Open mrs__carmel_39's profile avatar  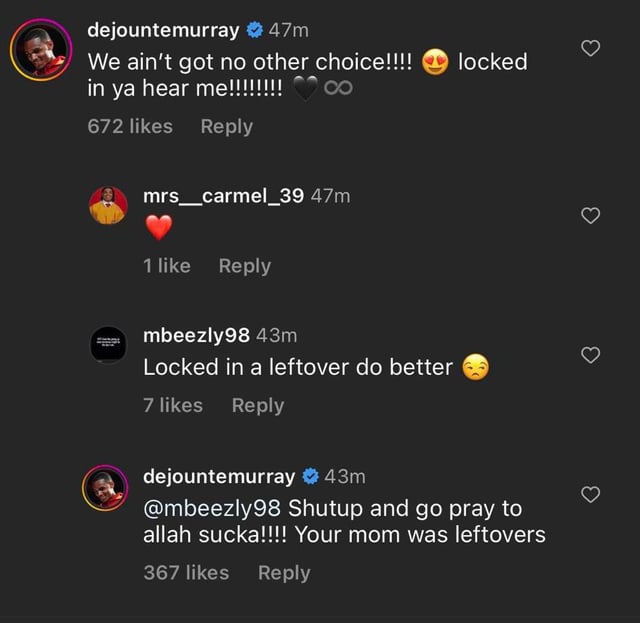[108, 205]
